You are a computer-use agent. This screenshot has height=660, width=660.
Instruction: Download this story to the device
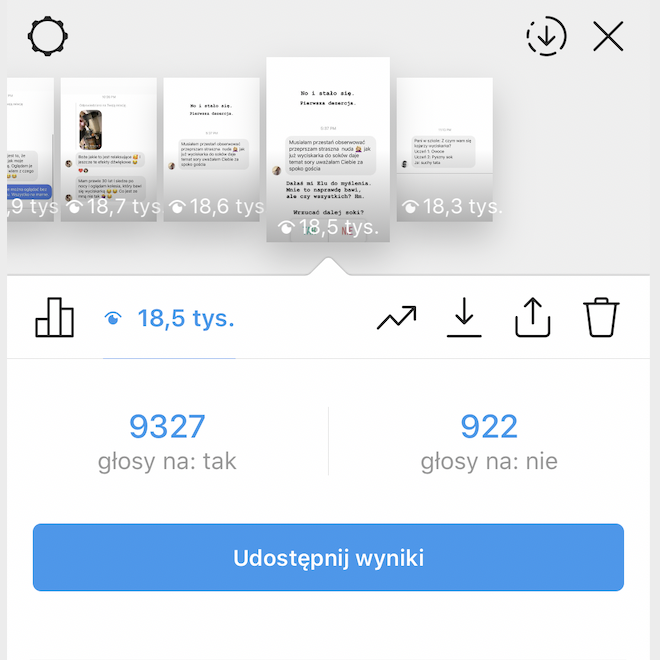pos(464,318)
